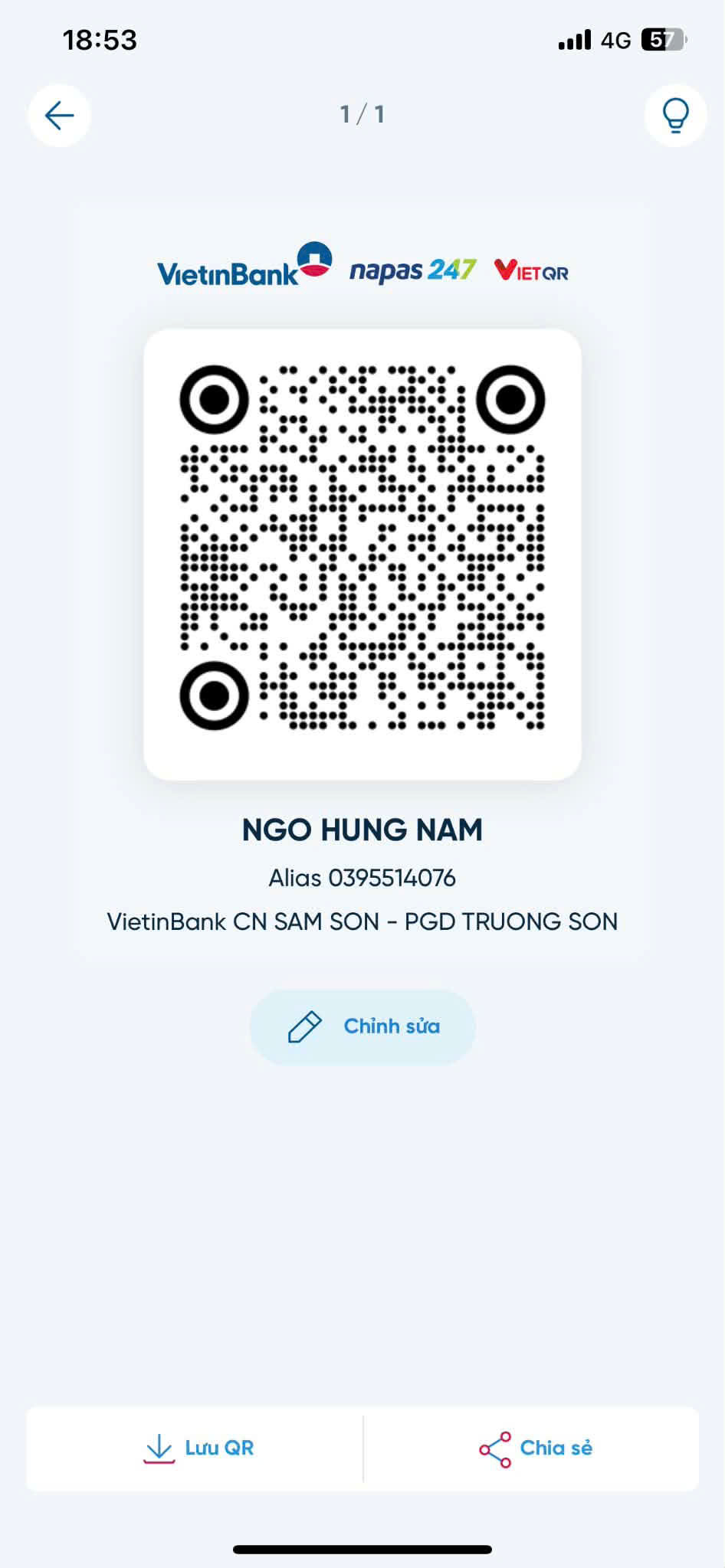The image size is (725, 1568).
Task: Go back using the arrow icon
Action: coord(59,116)
